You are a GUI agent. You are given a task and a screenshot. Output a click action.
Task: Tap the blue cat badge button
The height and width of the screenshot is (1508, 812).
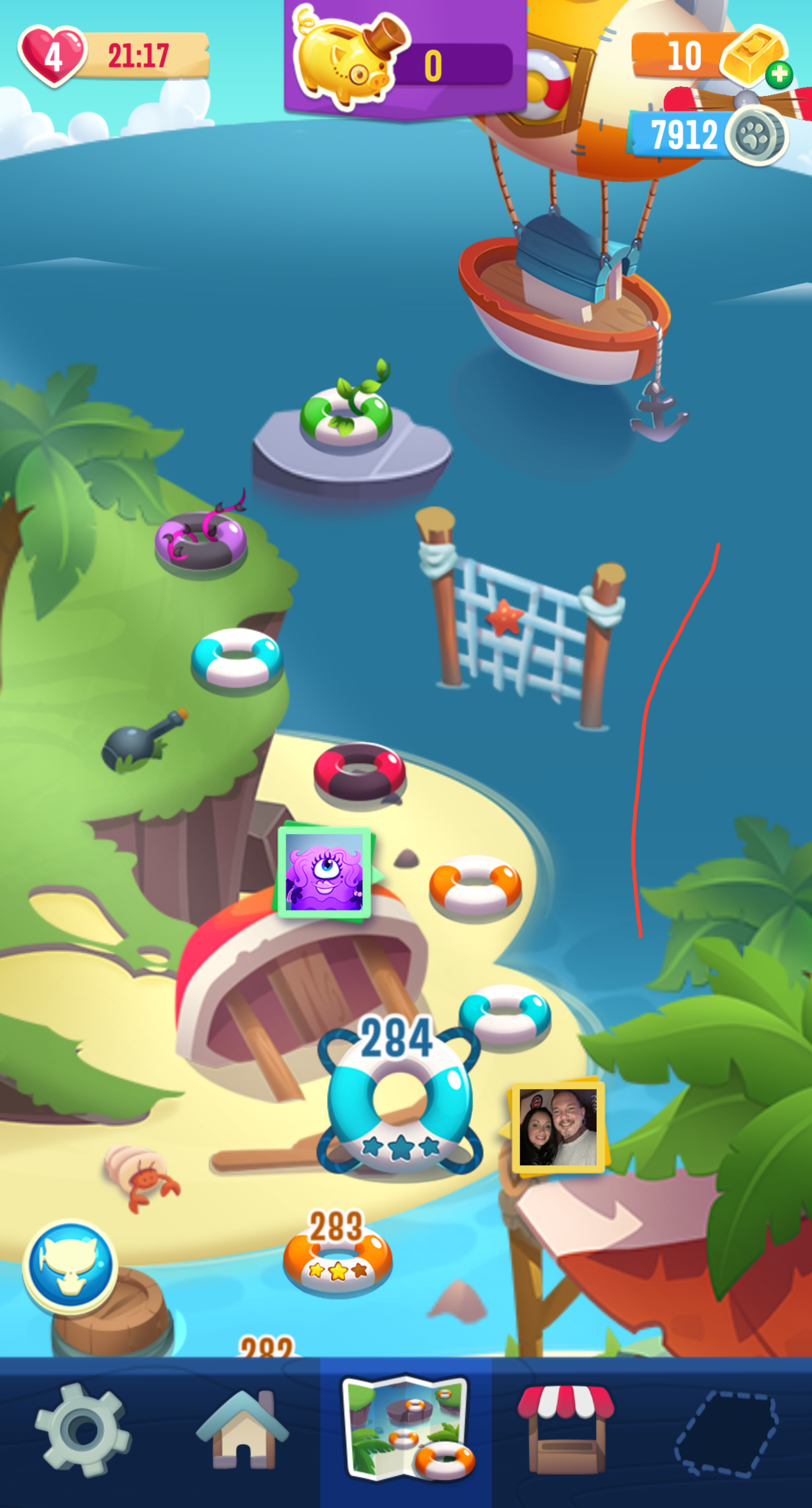click(x=70, y=1266)
